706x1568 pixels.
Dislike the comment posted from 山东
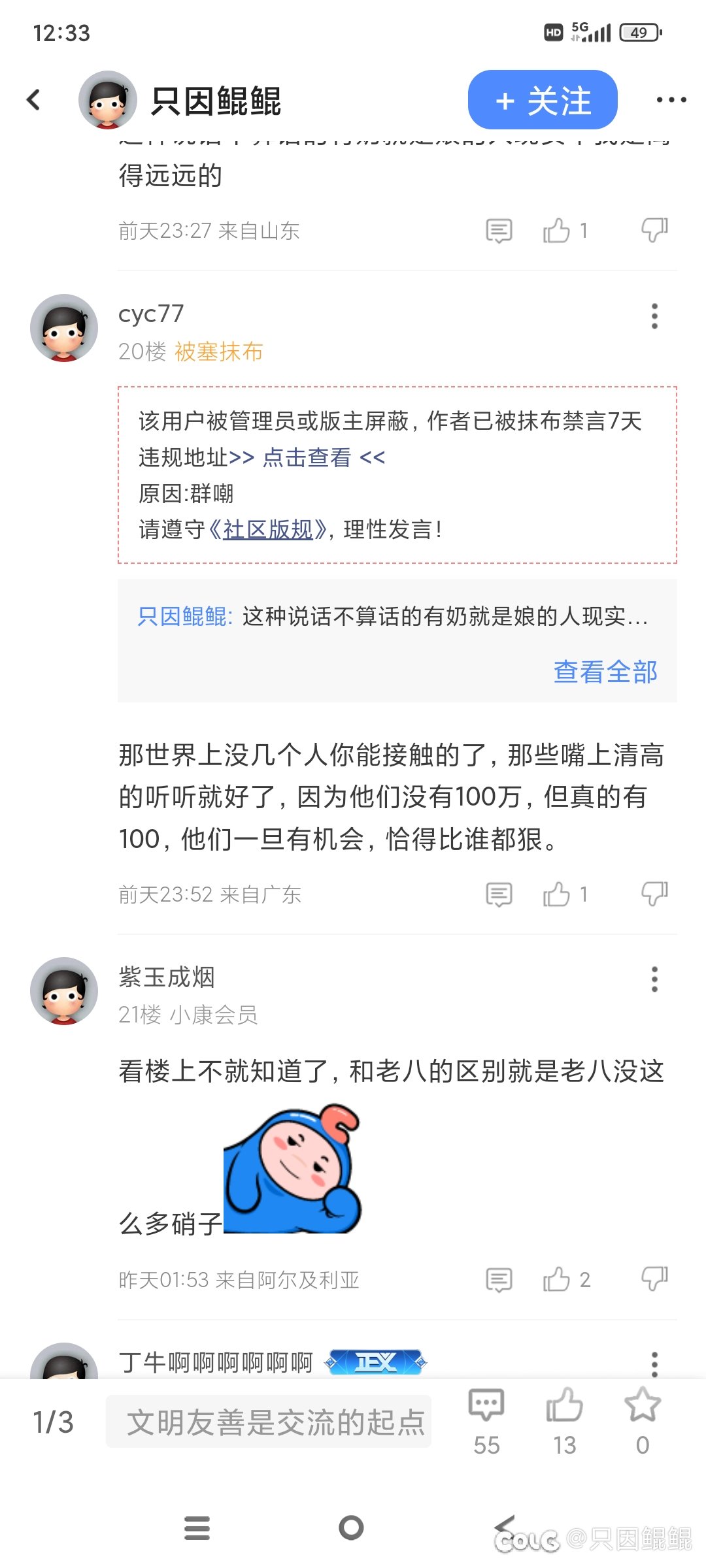[654, 230]
